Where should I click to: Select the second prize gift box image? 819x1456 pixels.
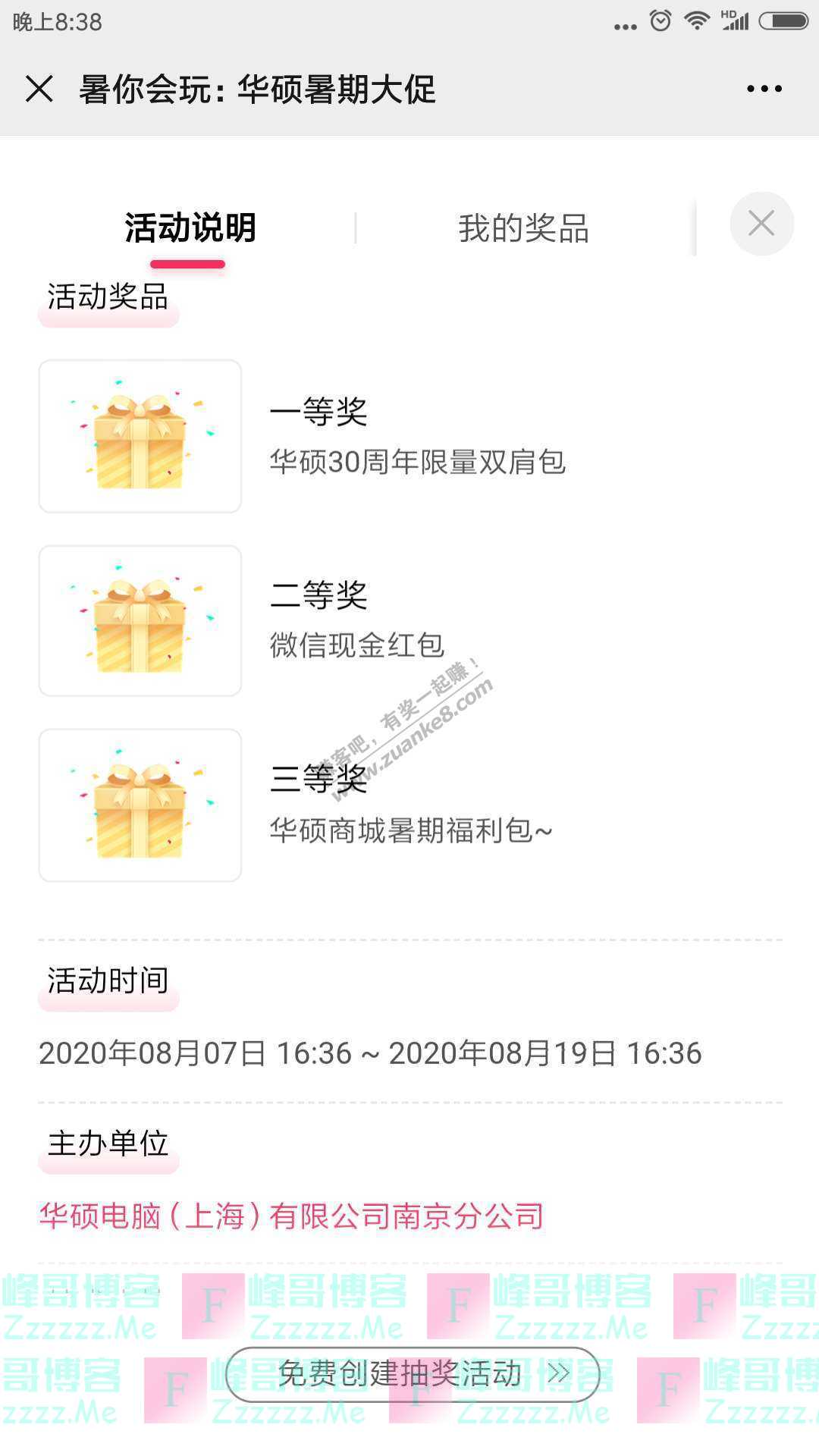click(x=140, y=622)
